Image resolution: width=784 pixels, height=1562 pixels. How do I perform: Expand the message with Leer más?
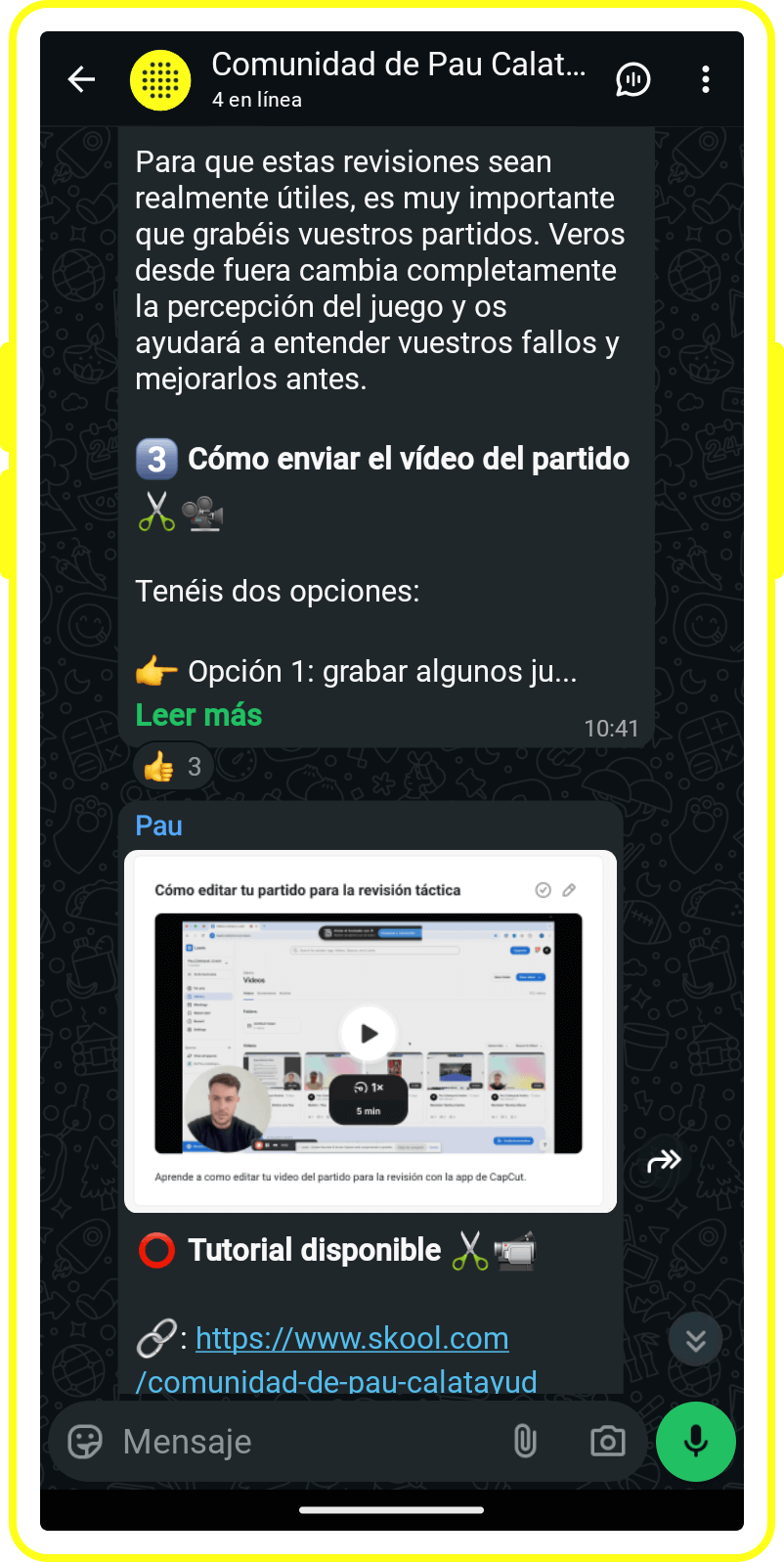coord(198,715)
